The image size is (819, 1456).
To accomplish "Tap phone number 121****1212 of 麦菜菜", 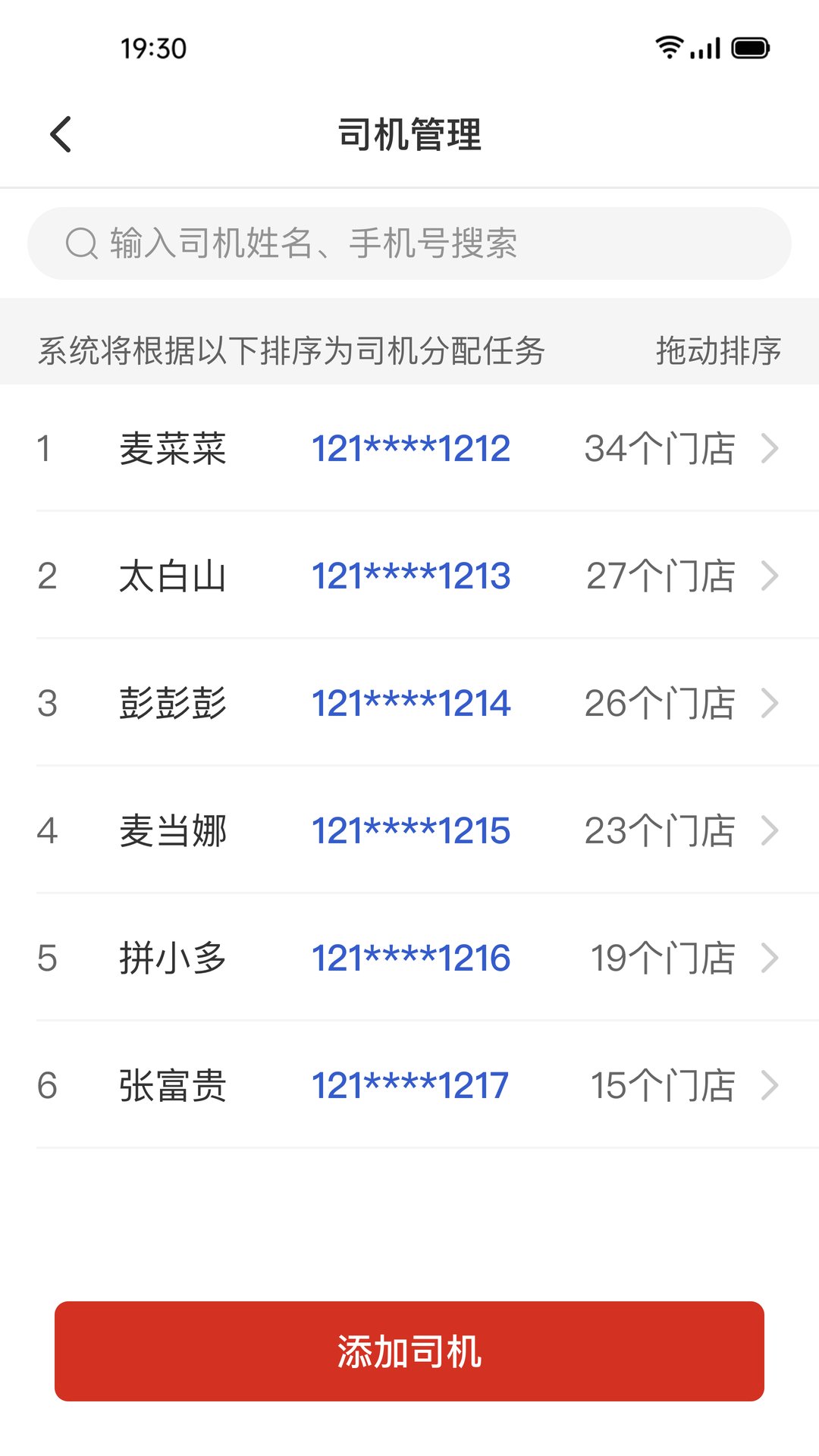I will pos(410,449).
